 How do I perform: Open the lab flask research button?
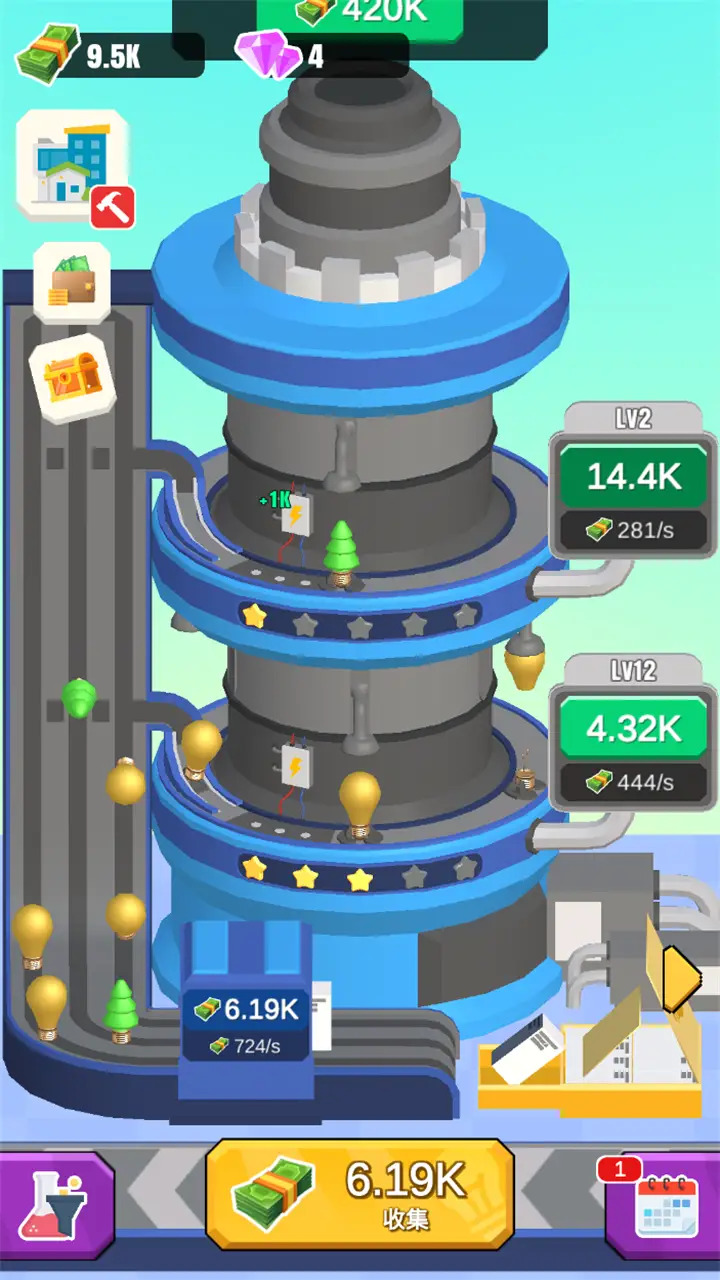click(55, 1204)
